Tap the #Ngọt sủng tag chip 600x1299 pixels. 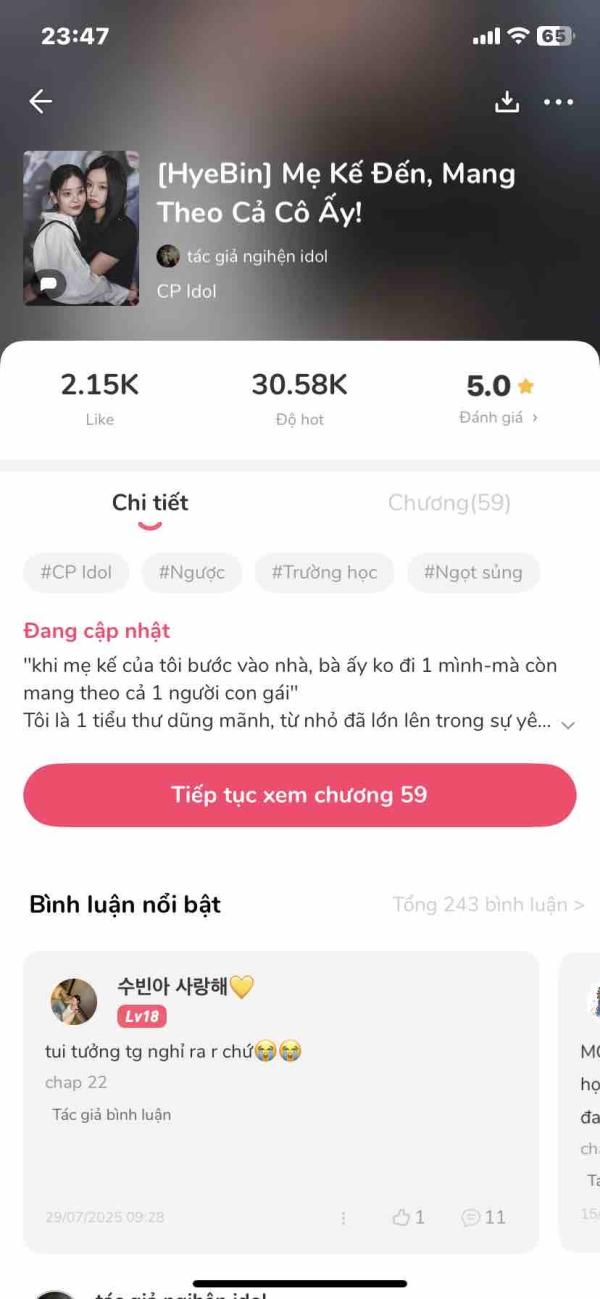(473, 573)
